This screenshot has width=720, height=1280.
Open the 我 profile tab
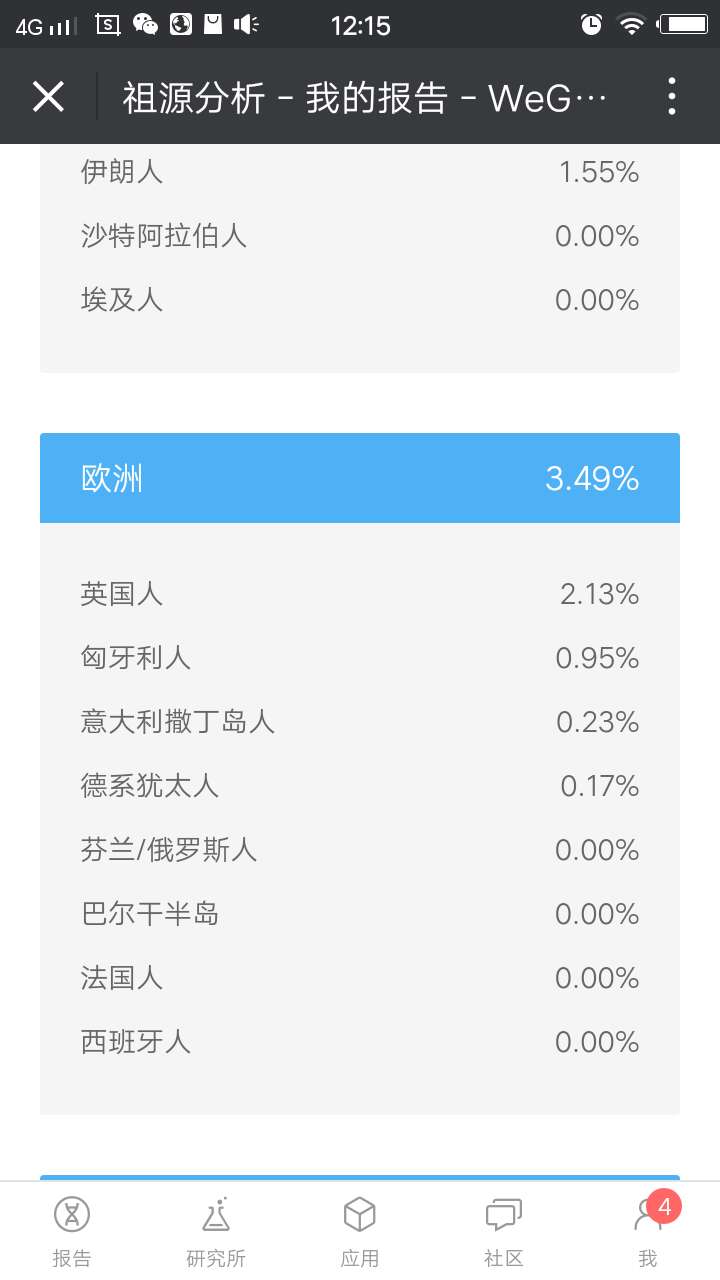coord(648,1231)
